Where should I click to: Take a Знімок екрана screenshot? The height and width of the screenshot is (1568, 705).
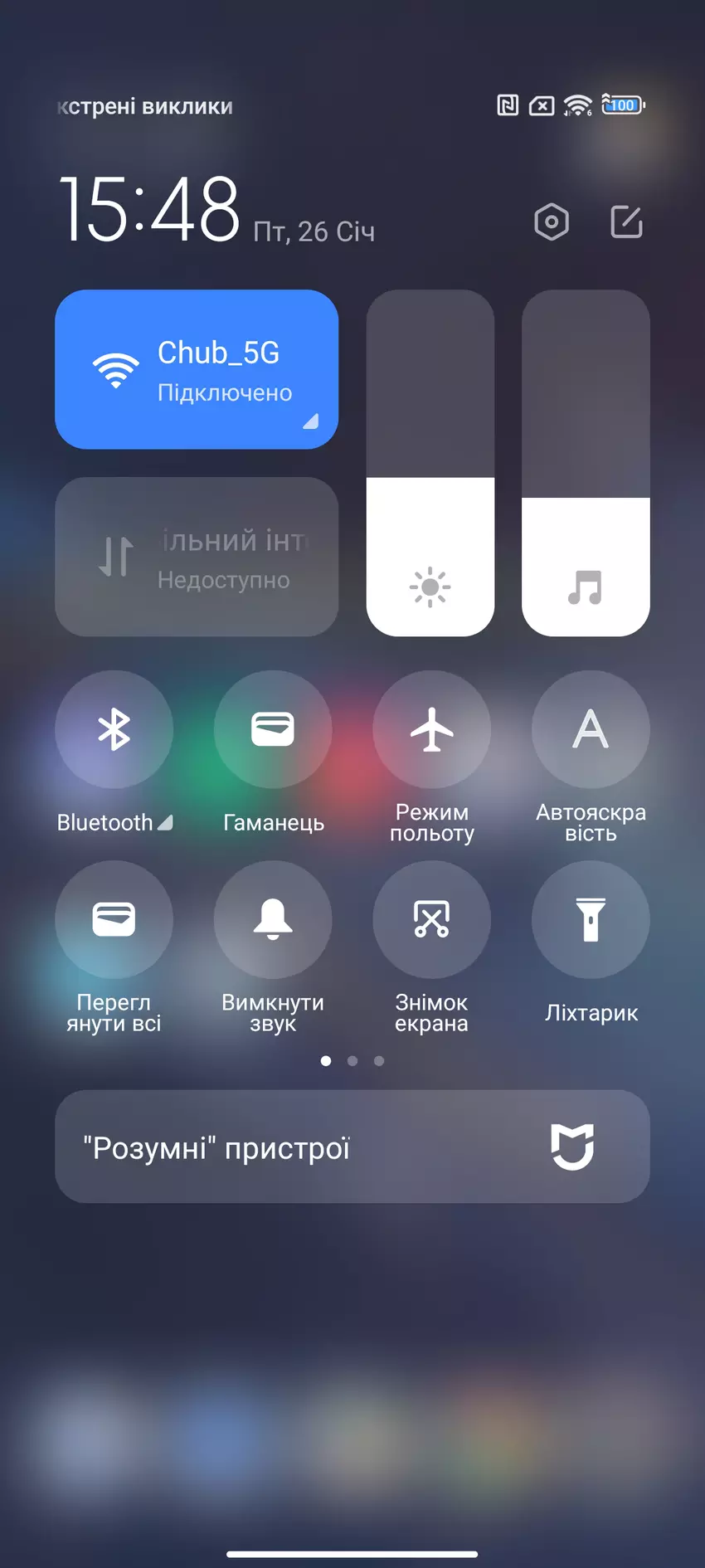[x=431, y=919]
